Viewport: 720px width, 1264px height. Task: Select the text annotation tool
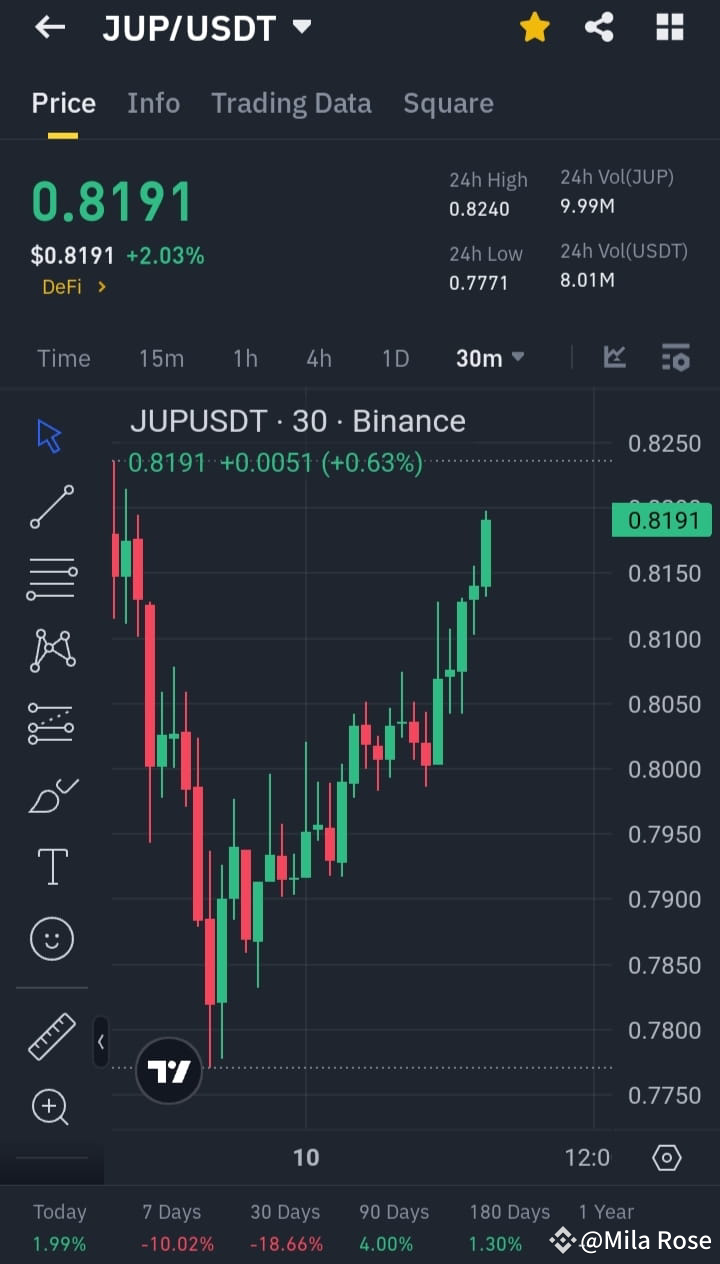51,866
